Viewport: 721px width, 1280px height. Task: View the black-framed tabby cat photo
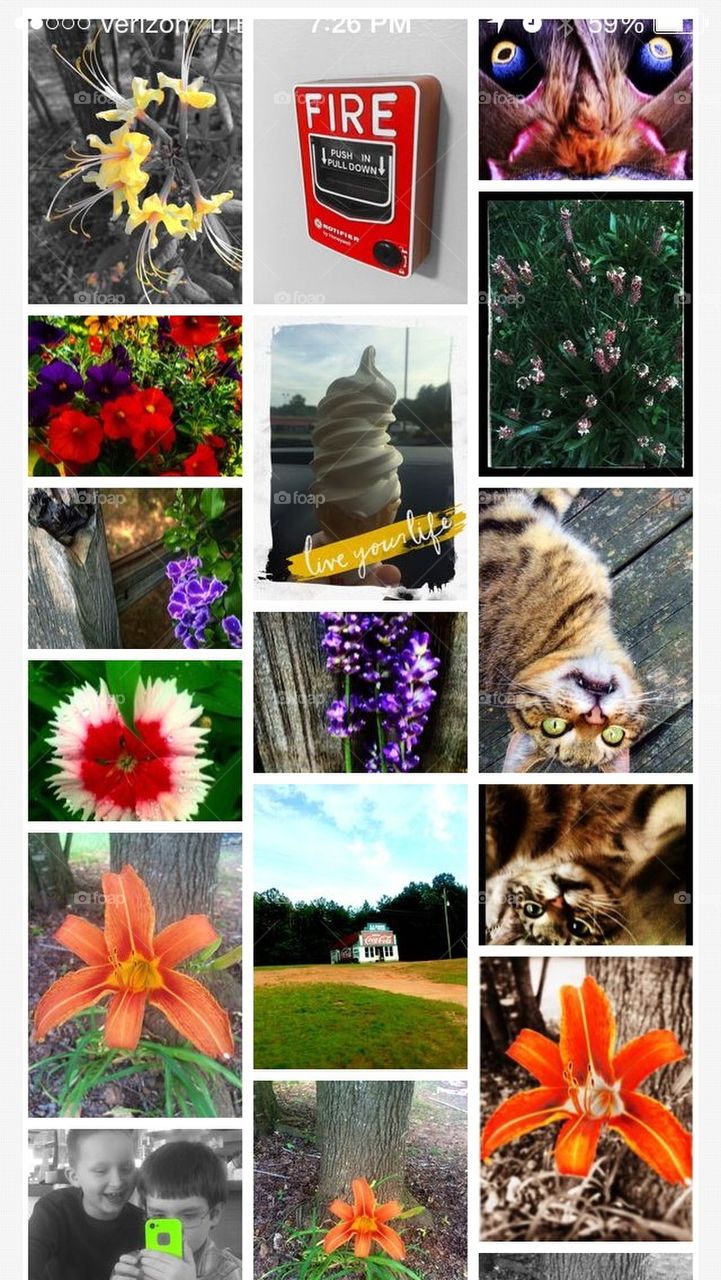tap(585, 864)
